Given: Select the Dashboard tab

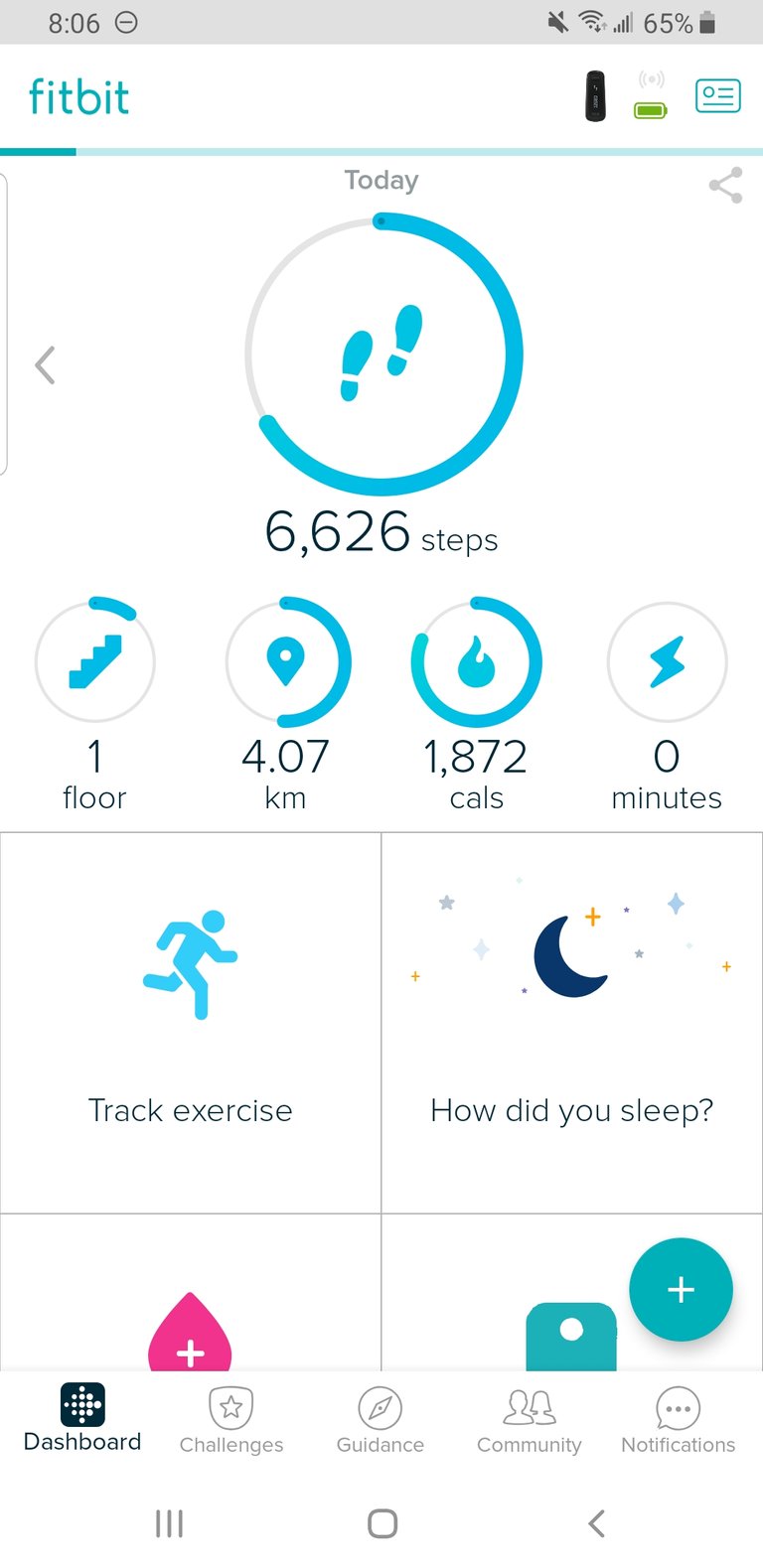Looking at the screenshot, I should [x=82, y=1418].
